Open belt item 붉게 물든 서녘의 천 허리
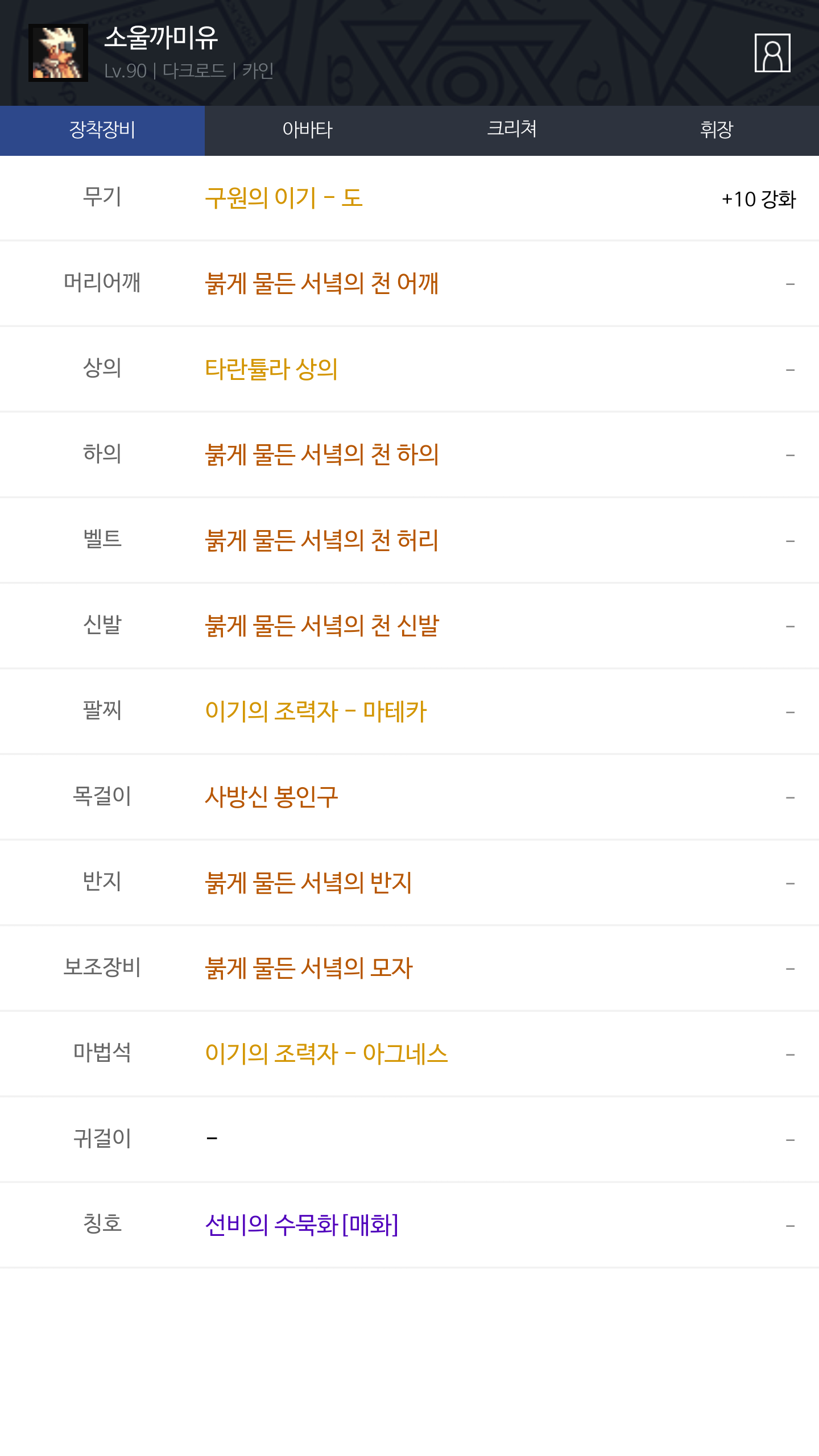Image resolution: width=819 pixels, height=1456 pixels. 322,540
